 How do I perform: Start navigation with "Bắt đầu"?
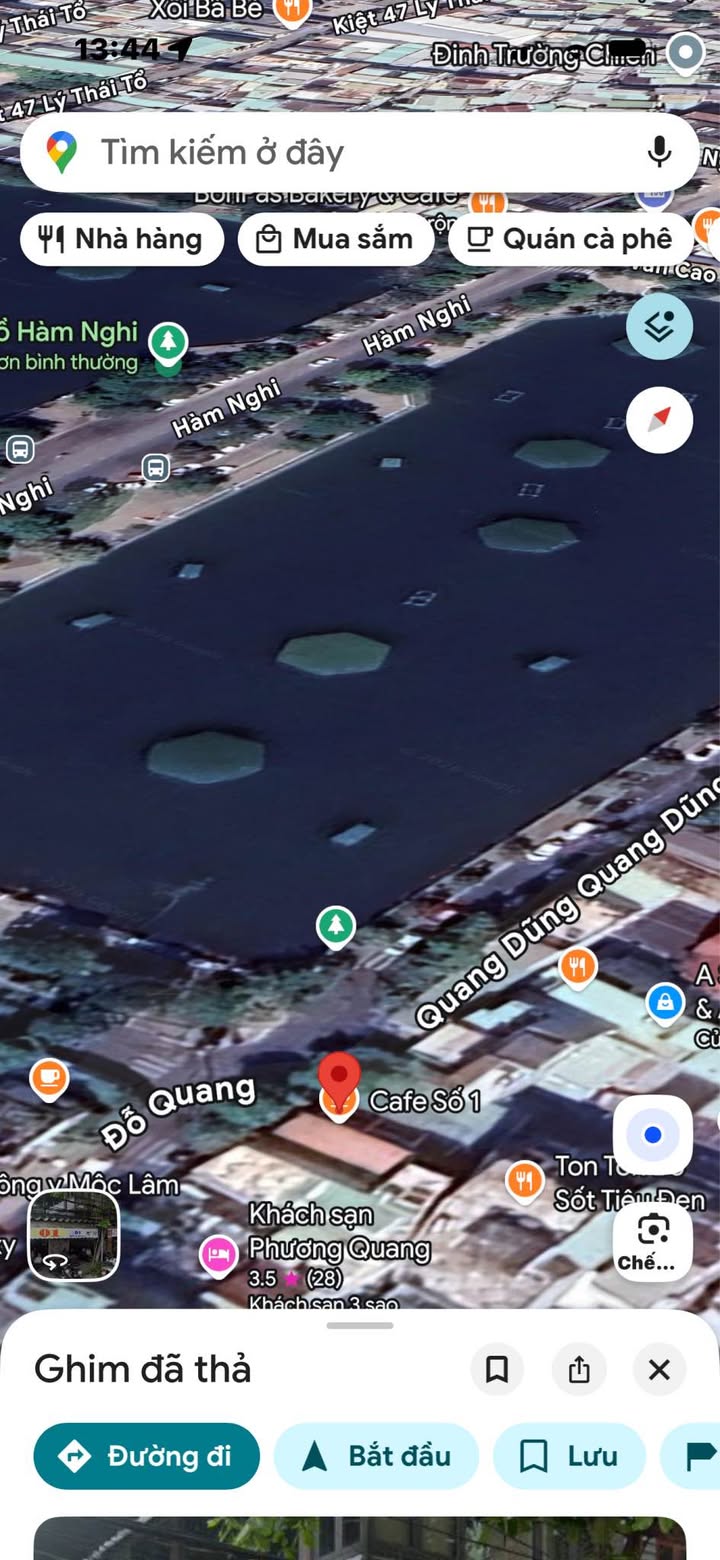click(376, 1456)
